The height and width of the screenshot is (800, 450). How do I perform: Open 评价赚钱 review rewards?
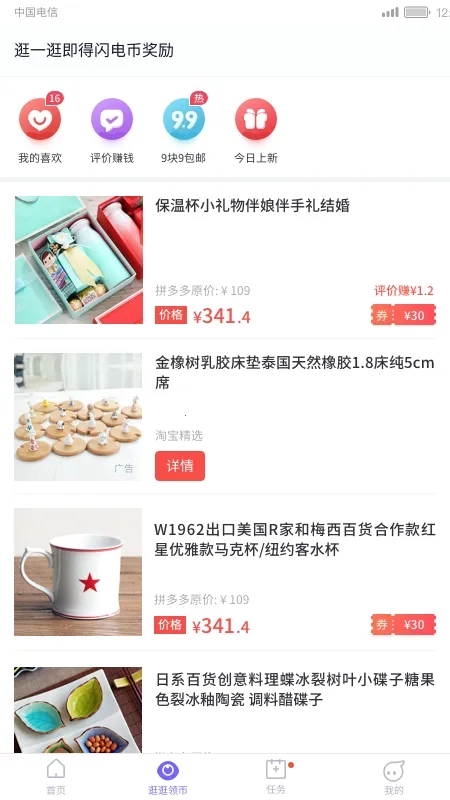pos(112,130)
